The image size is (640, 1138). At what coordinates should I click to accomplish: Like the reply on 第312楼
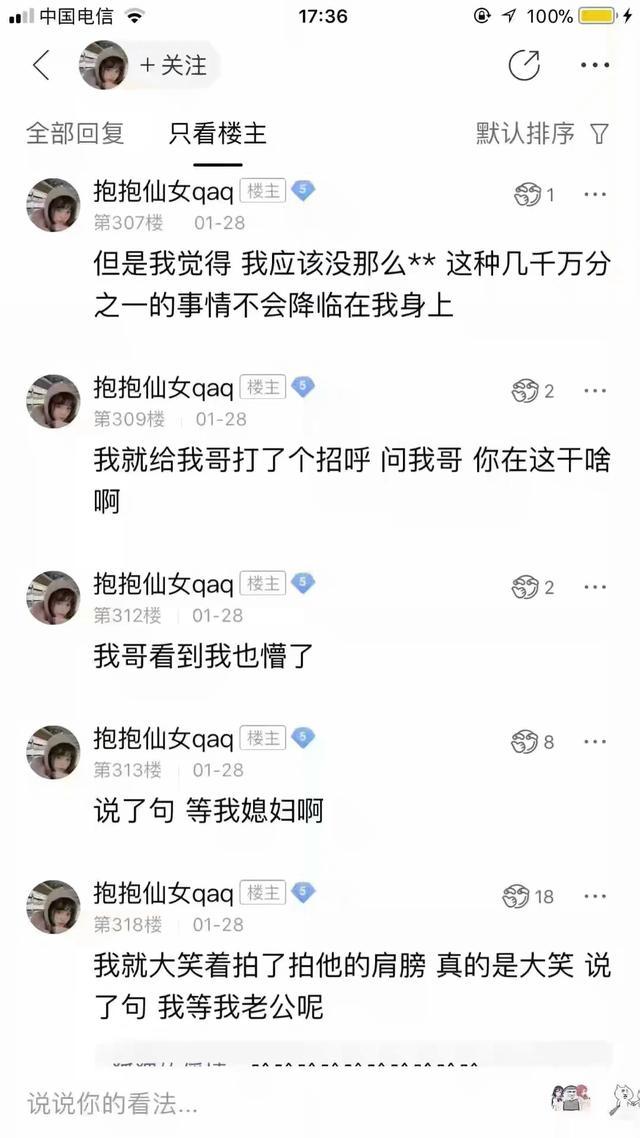(x=527, y=587)
